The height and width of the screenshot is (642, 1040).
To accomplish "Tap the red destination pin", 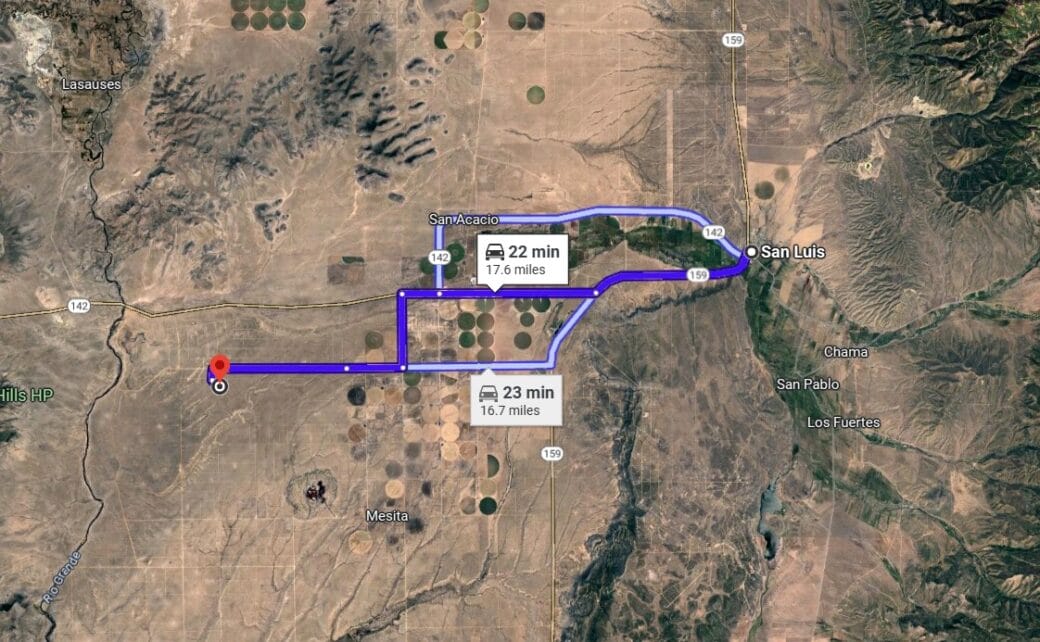I will pyautogui.click(x=219, y=367).
